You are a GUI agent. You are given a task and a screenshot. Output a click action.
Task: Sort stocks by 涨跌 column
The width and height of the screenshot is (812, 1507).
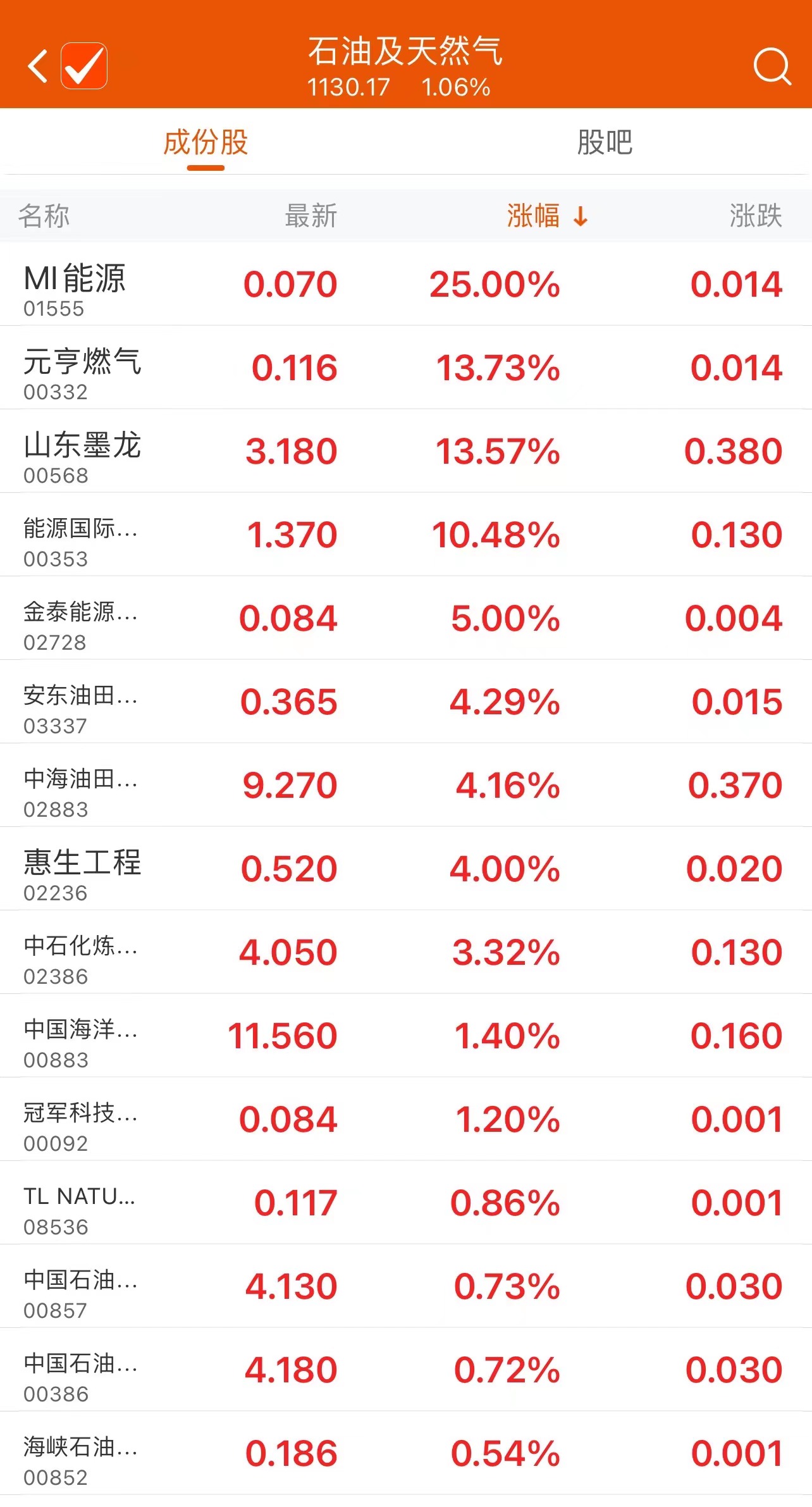click(x=755, y=216)
